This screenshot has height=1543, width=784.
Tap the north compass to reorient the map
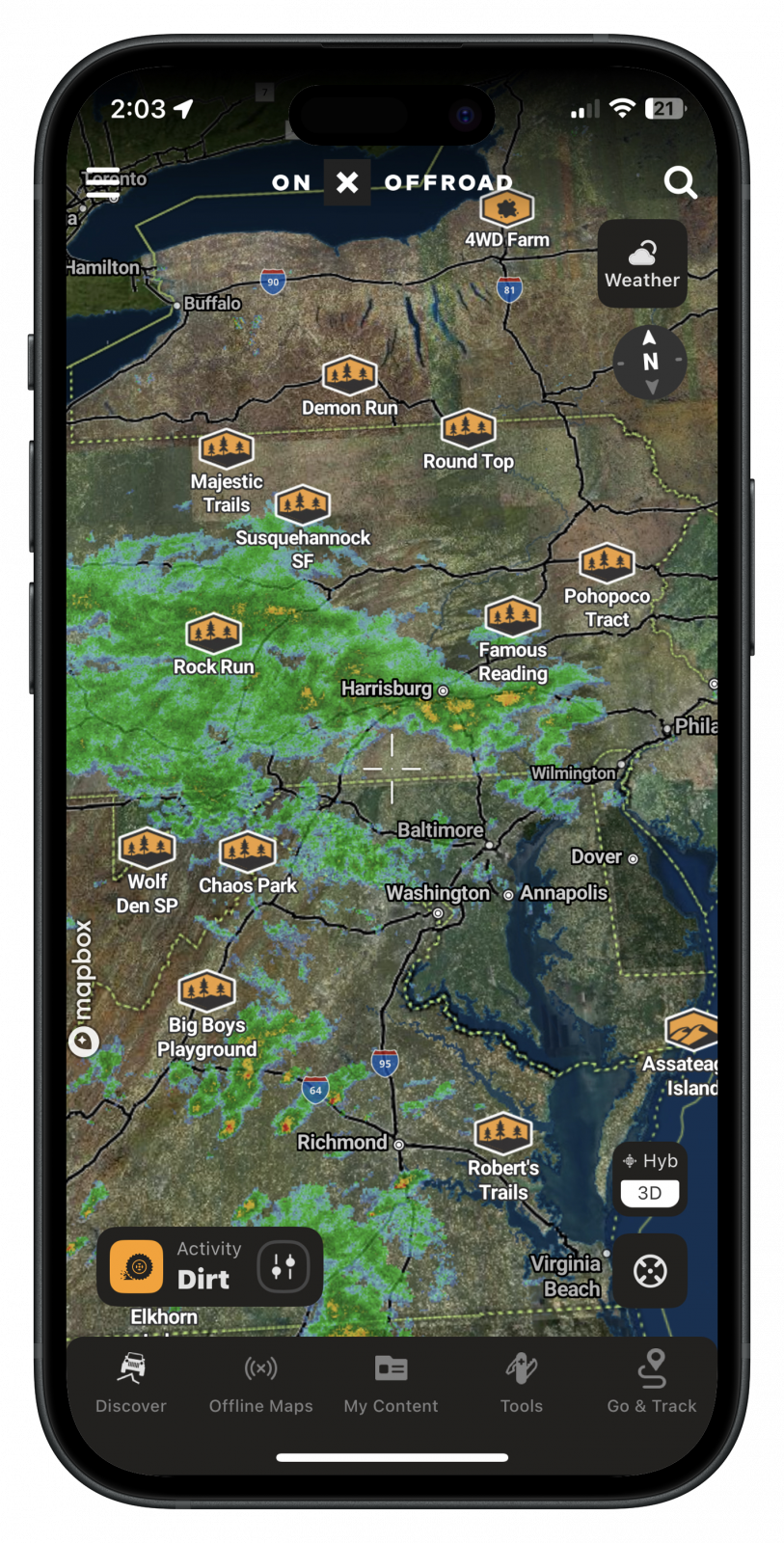(x=650, y=362)
